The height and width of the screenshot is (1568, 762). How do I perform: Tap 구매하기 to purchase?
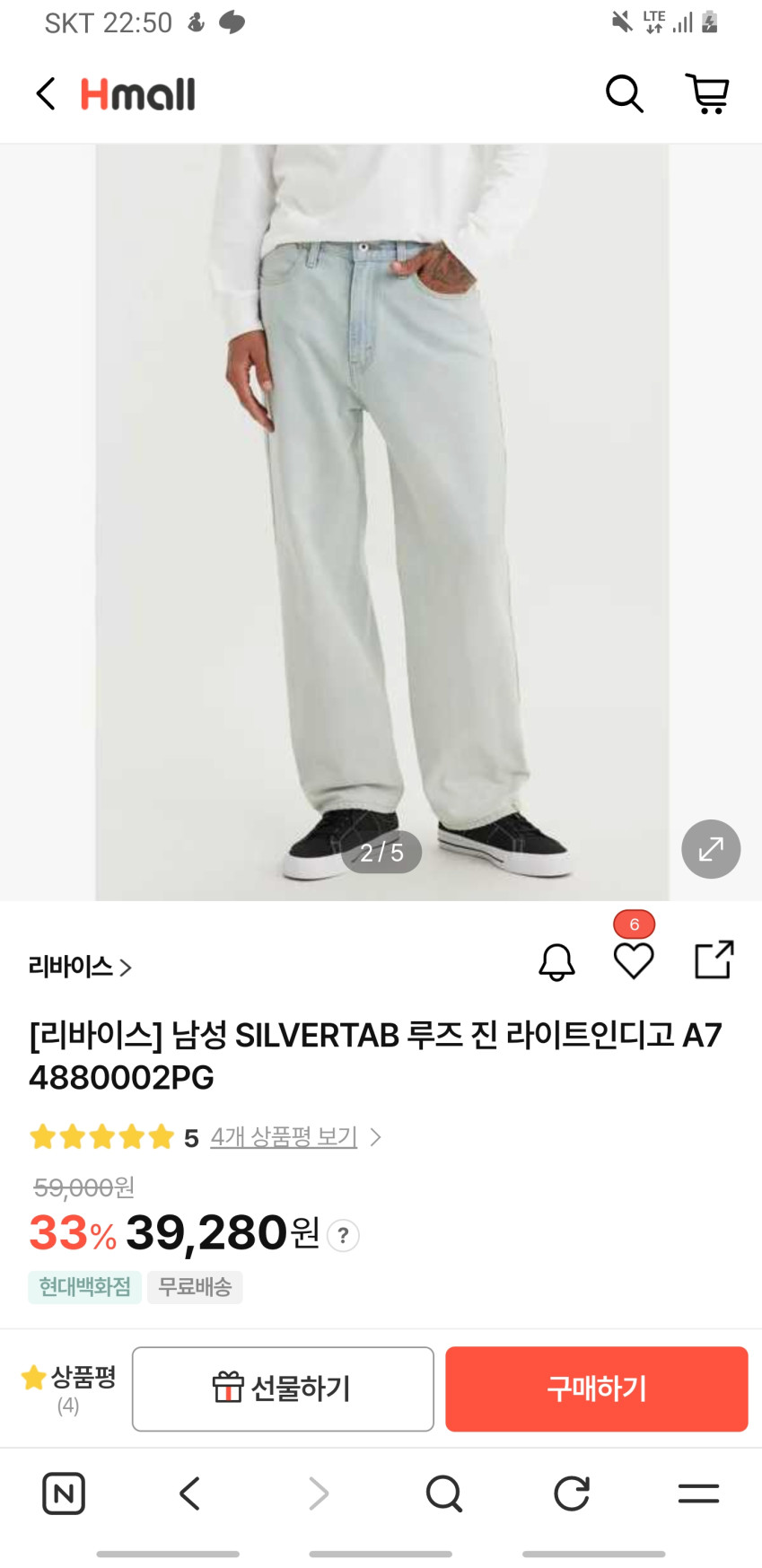point(596,1388)
